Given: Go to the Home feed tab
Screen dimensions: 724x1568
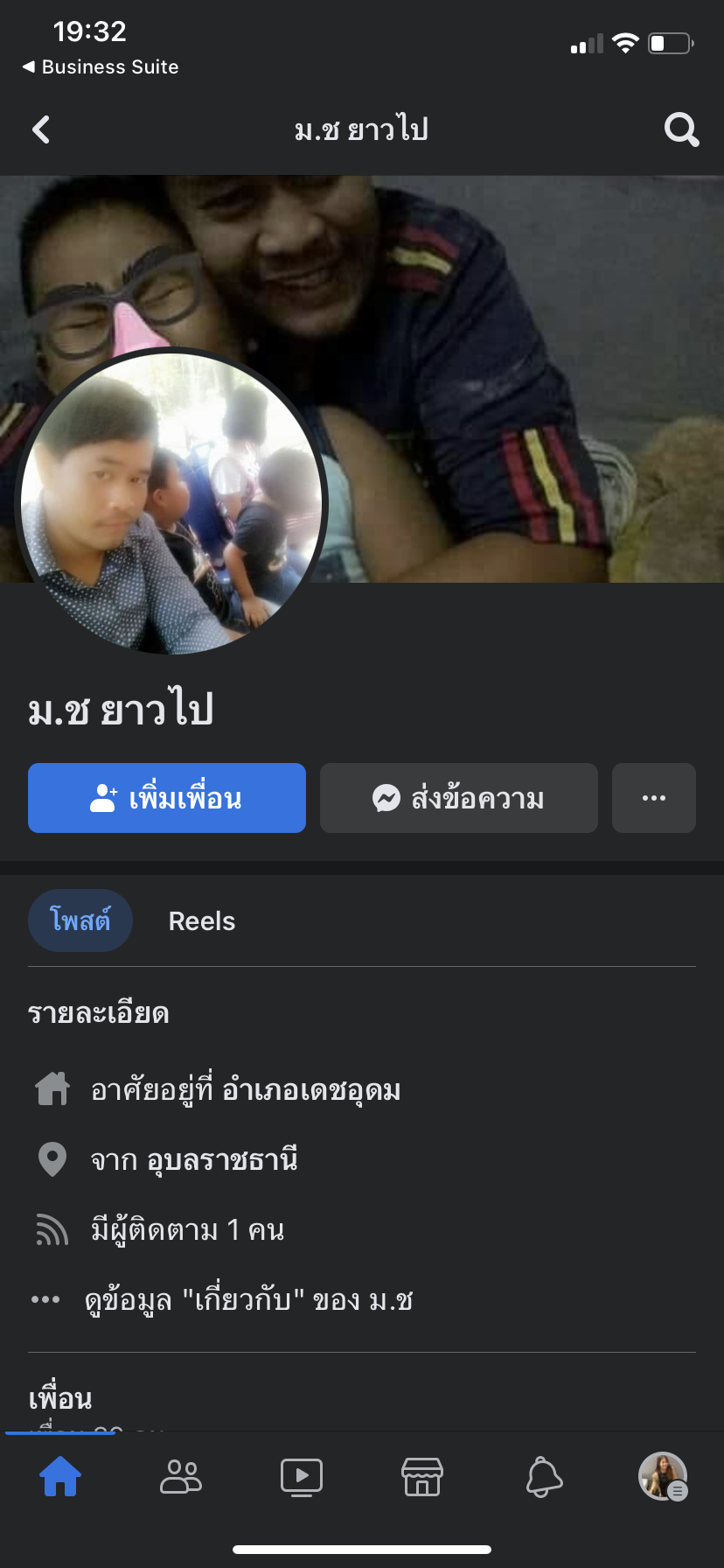Looking at the screenshot, I should (x=60, y=1477).
